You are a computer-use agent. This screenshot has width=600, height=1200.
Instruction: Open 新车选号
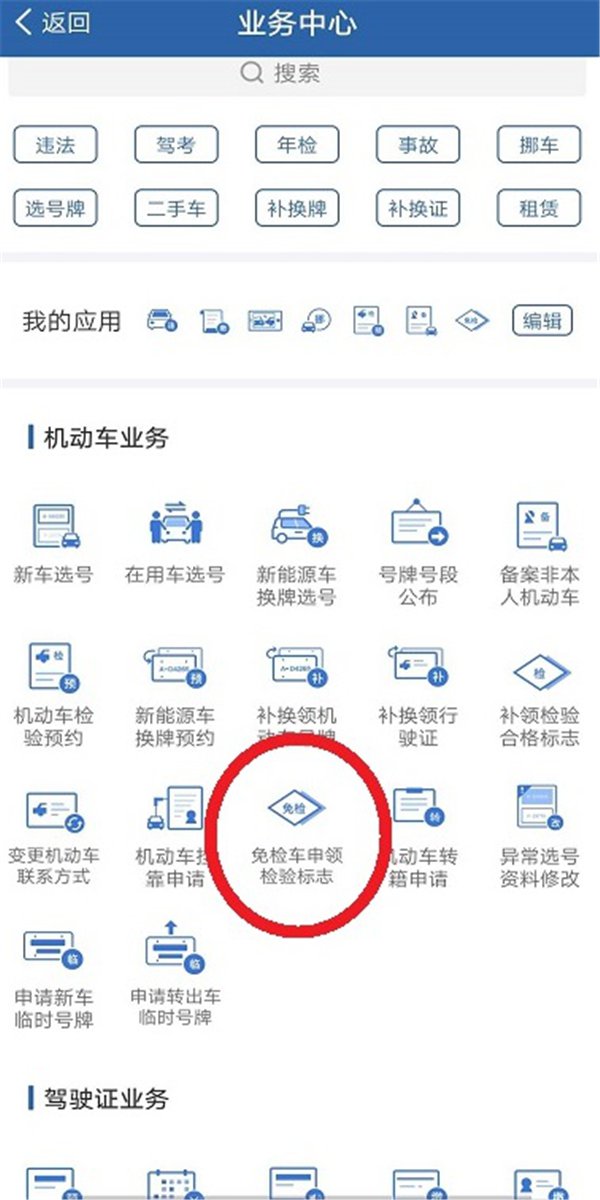[54, 545]
